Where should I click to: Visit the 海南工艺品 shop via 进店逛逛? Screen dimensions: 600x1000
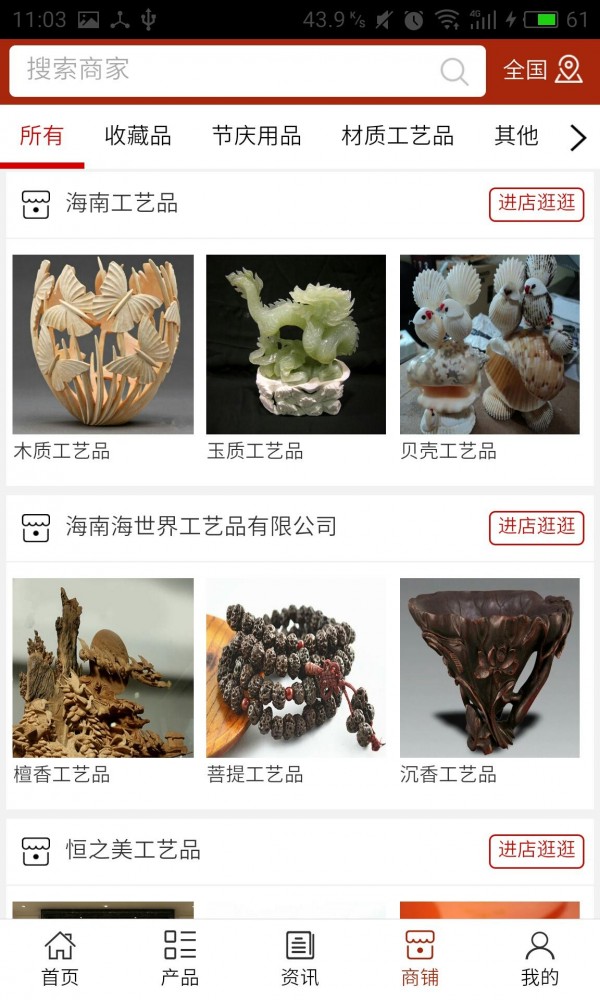(537, 204)
